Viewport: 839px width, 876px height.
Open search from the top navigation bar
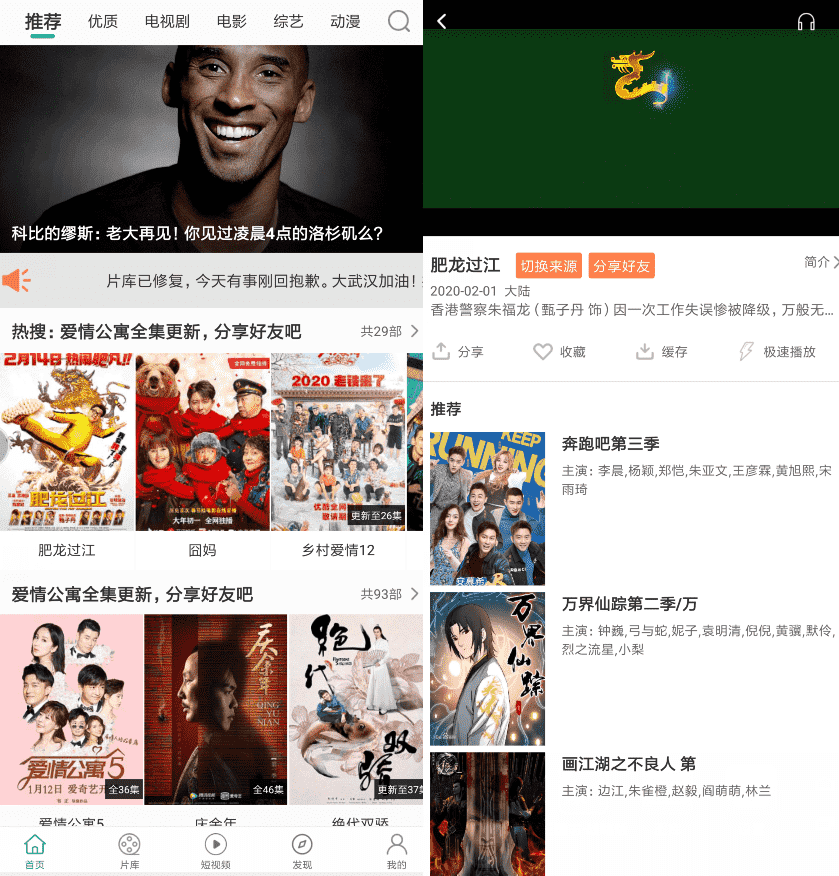(x=399, y=21)
